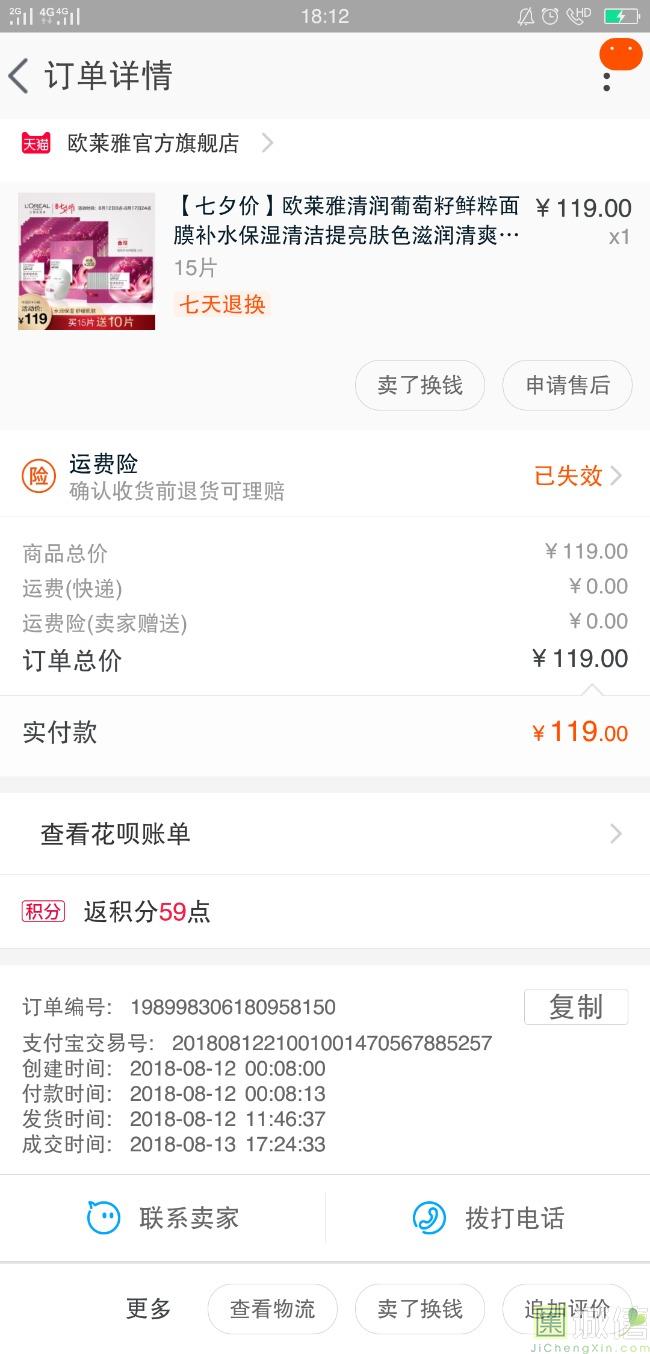
Task: Open 运费险 details row
Action: click(x=325, y=476)
